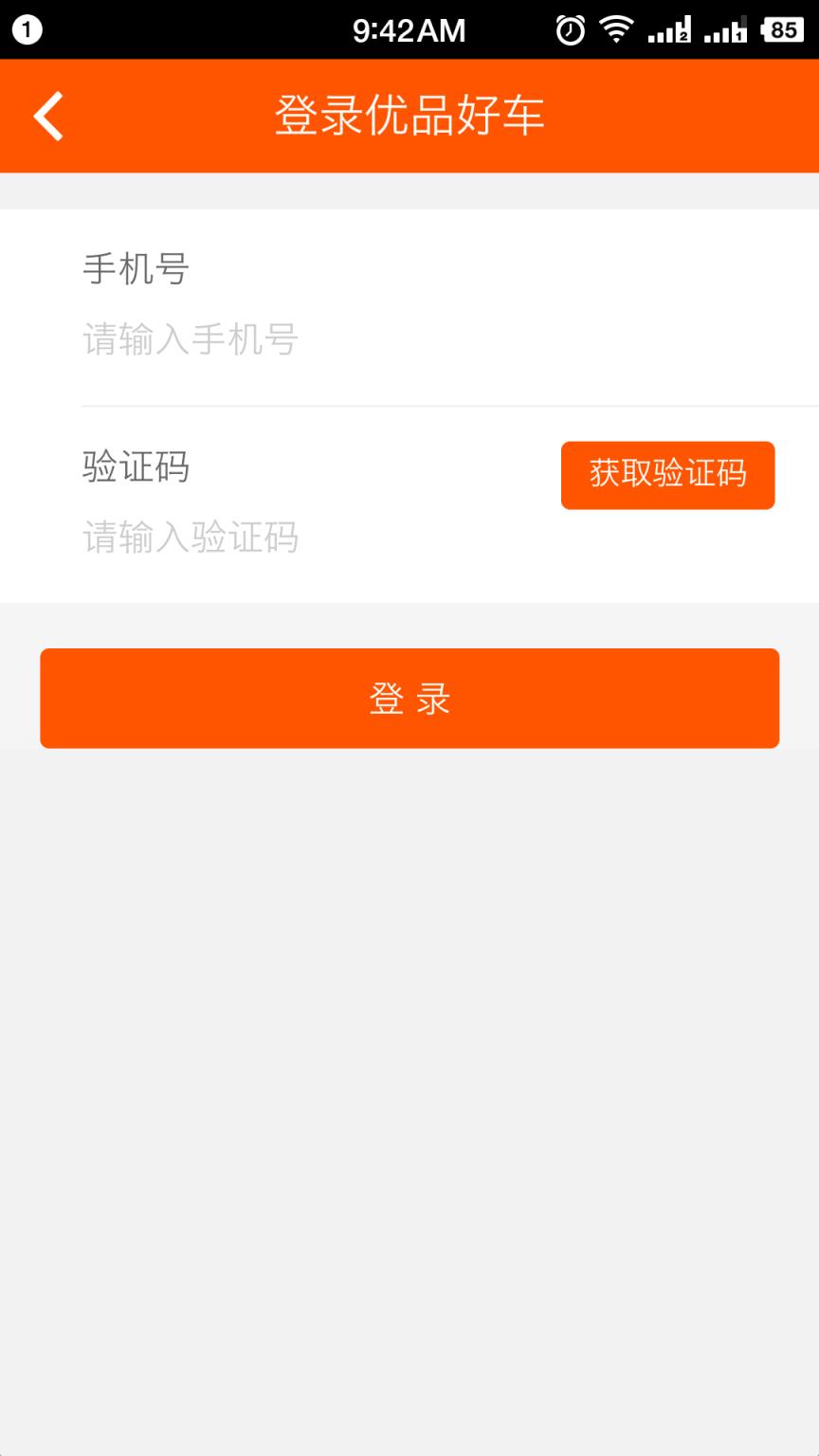Select the Wi-Fi icon in the status bar

tap(616, 28)
